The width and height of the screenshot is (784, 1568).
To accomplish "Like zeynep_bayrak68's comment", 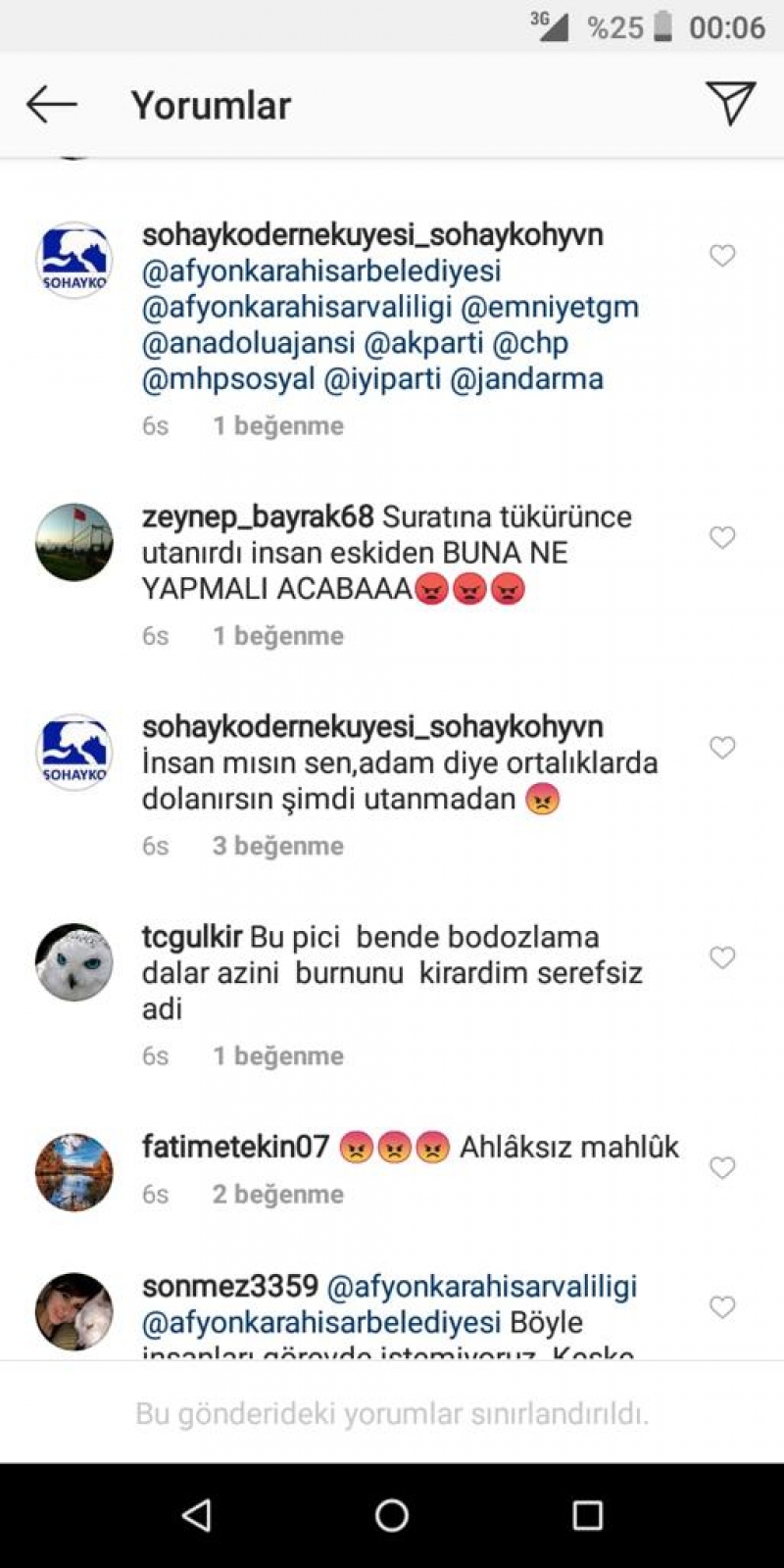I will click(722, 538).
